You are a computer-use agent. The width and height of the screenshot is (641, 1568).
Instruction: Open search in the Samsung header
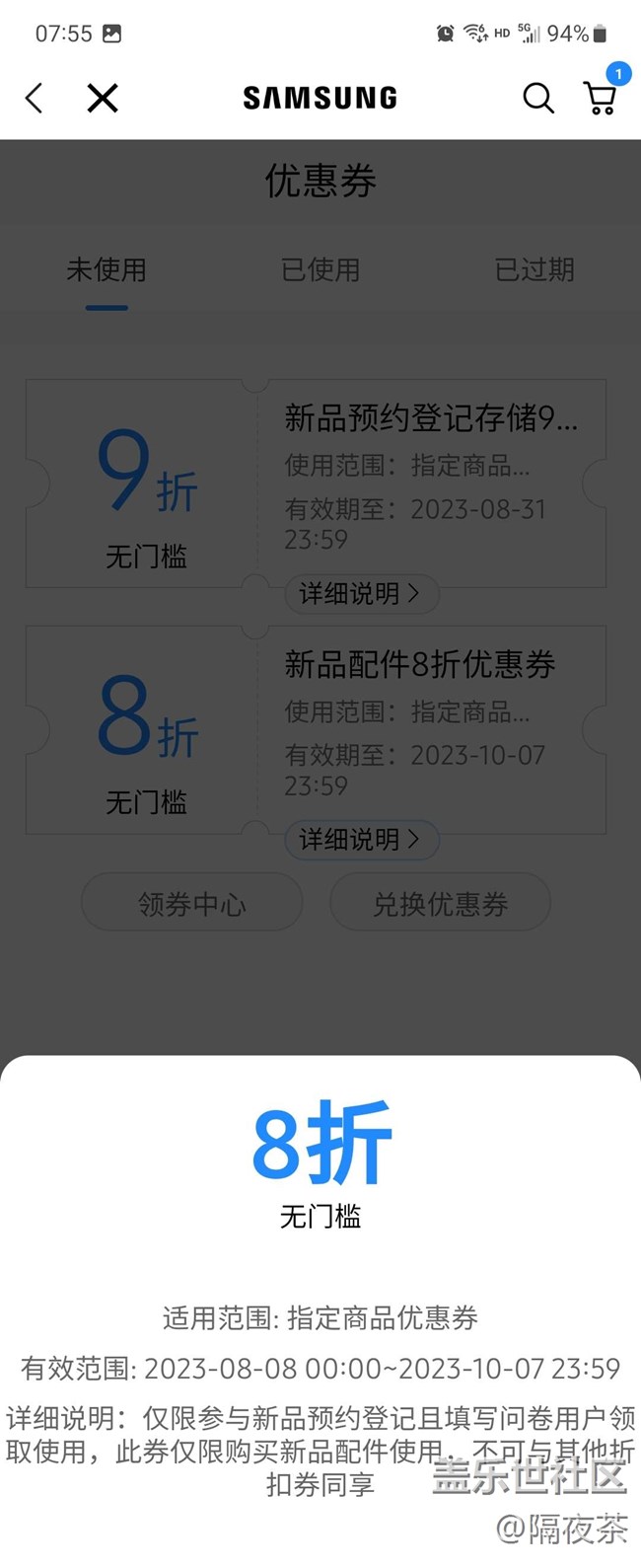(537, 98)
